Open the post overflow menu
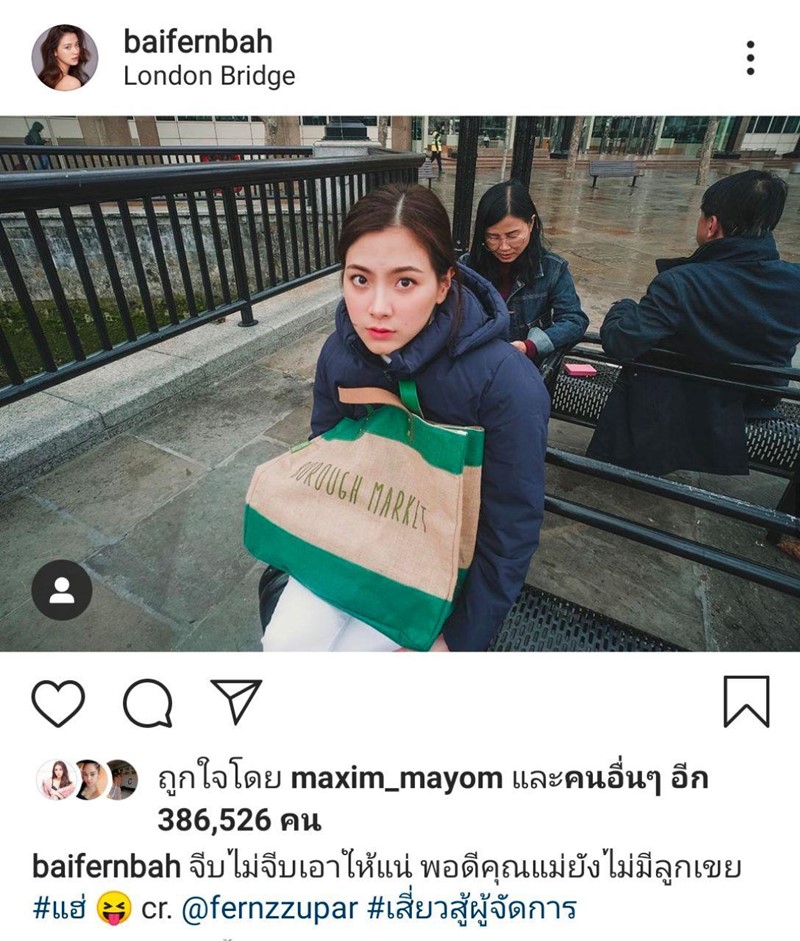 750,57
